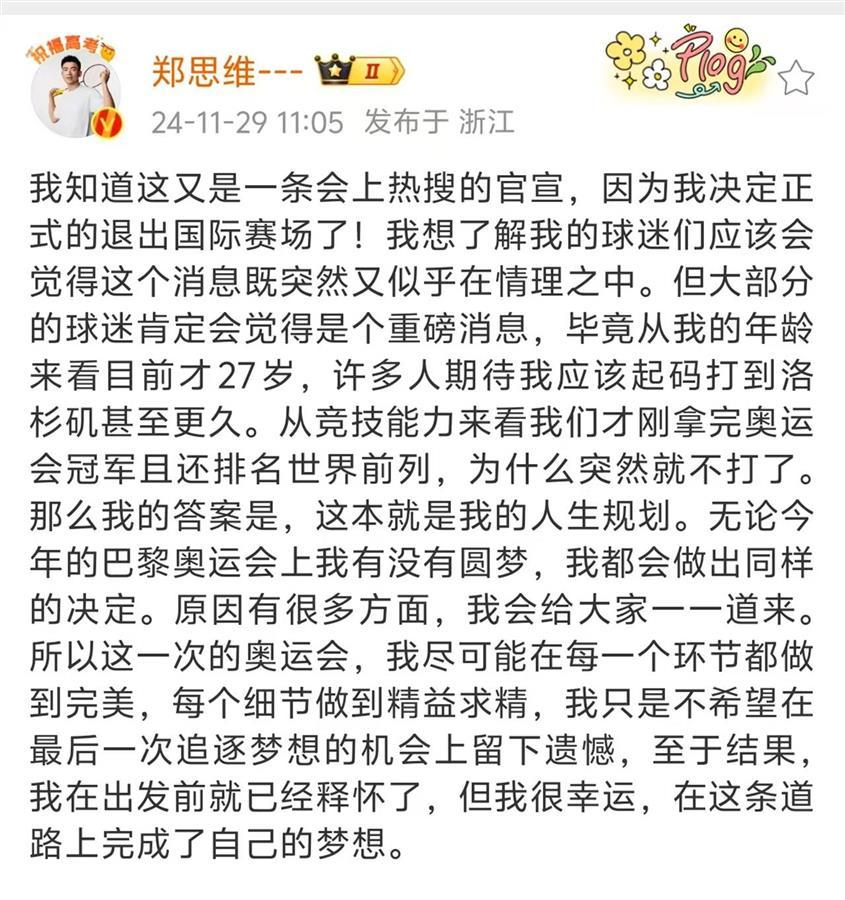Tap the crown membership badge
The width and height of the screenshot is (845, 900).
click(x=359, y=71)
